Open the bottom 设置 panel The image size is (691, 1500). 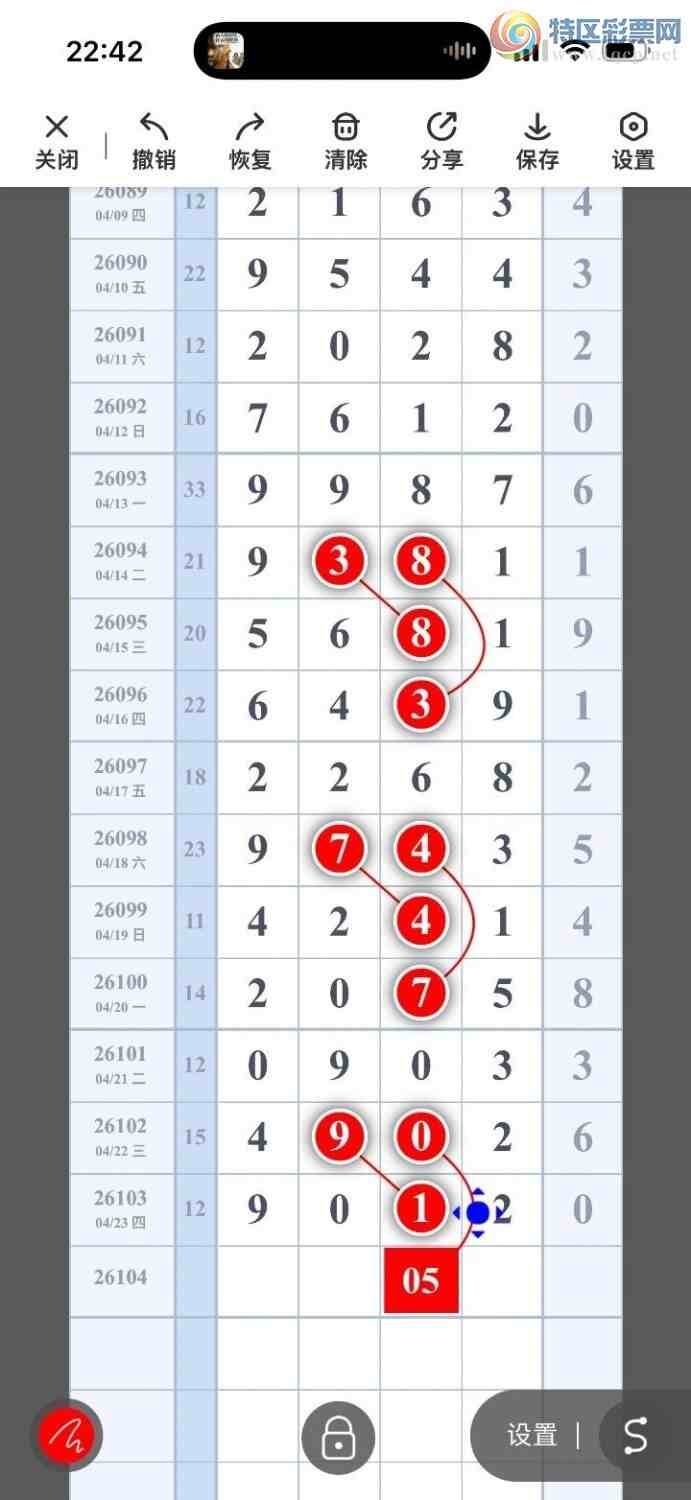point(532,1436)
